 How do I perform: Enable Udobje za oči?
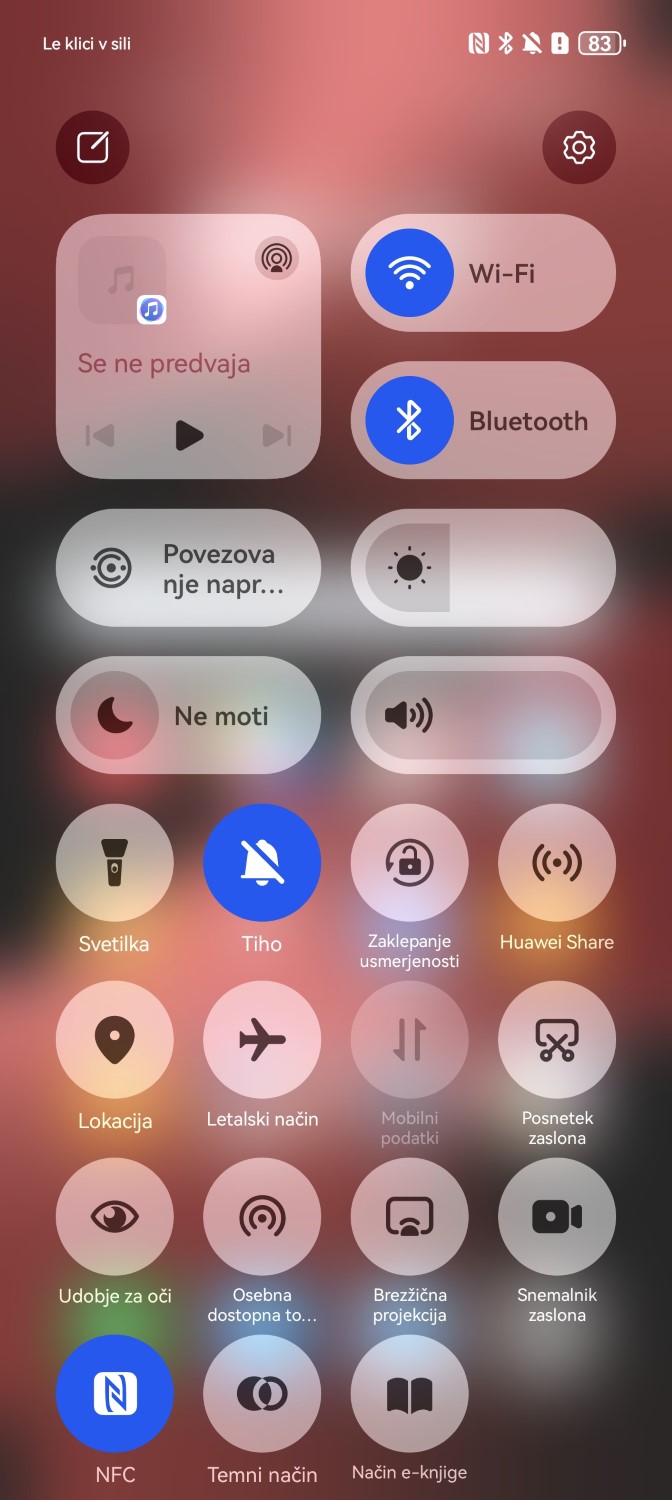point(115,1217)
